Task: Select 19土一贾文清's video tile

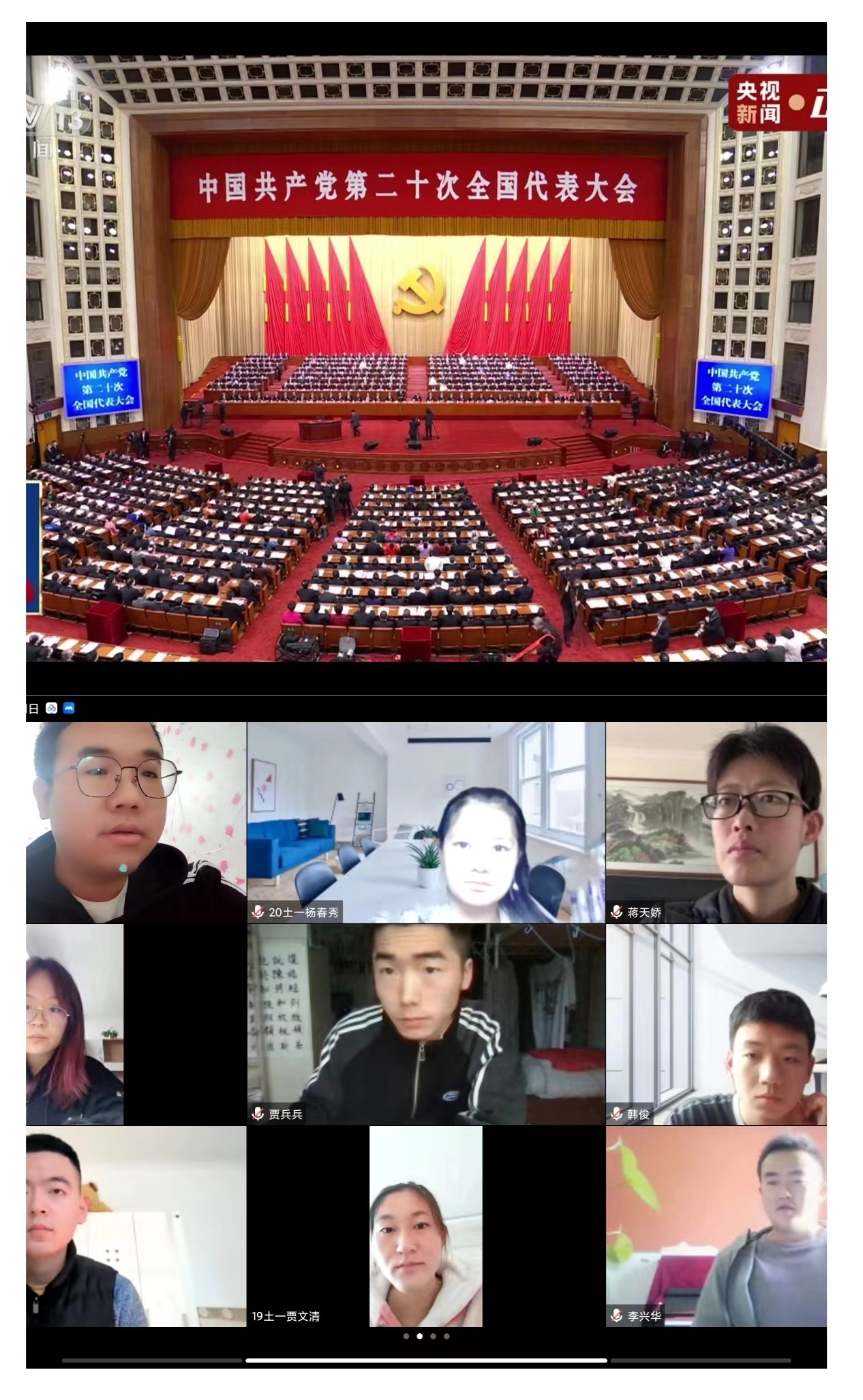Action: click(426, 1226)
